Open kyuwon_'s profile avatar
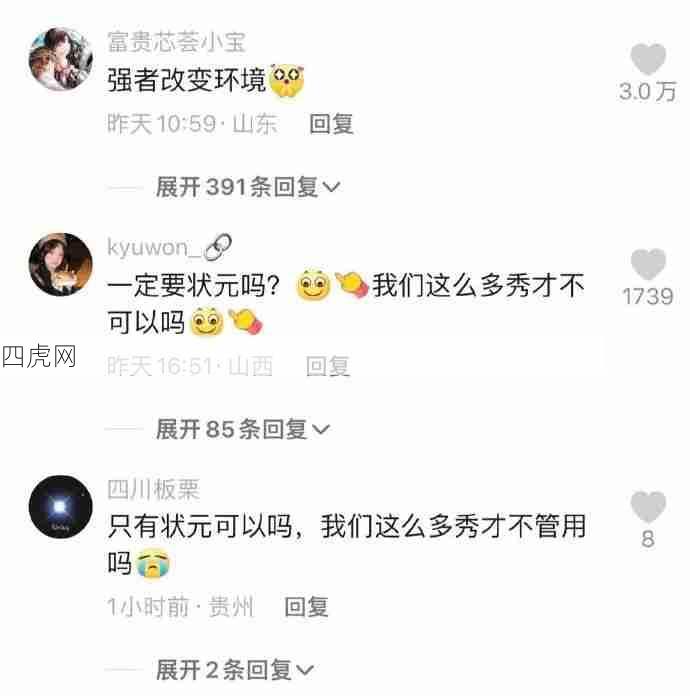This screenshot has height=696, width=690. tap(61, 264)
